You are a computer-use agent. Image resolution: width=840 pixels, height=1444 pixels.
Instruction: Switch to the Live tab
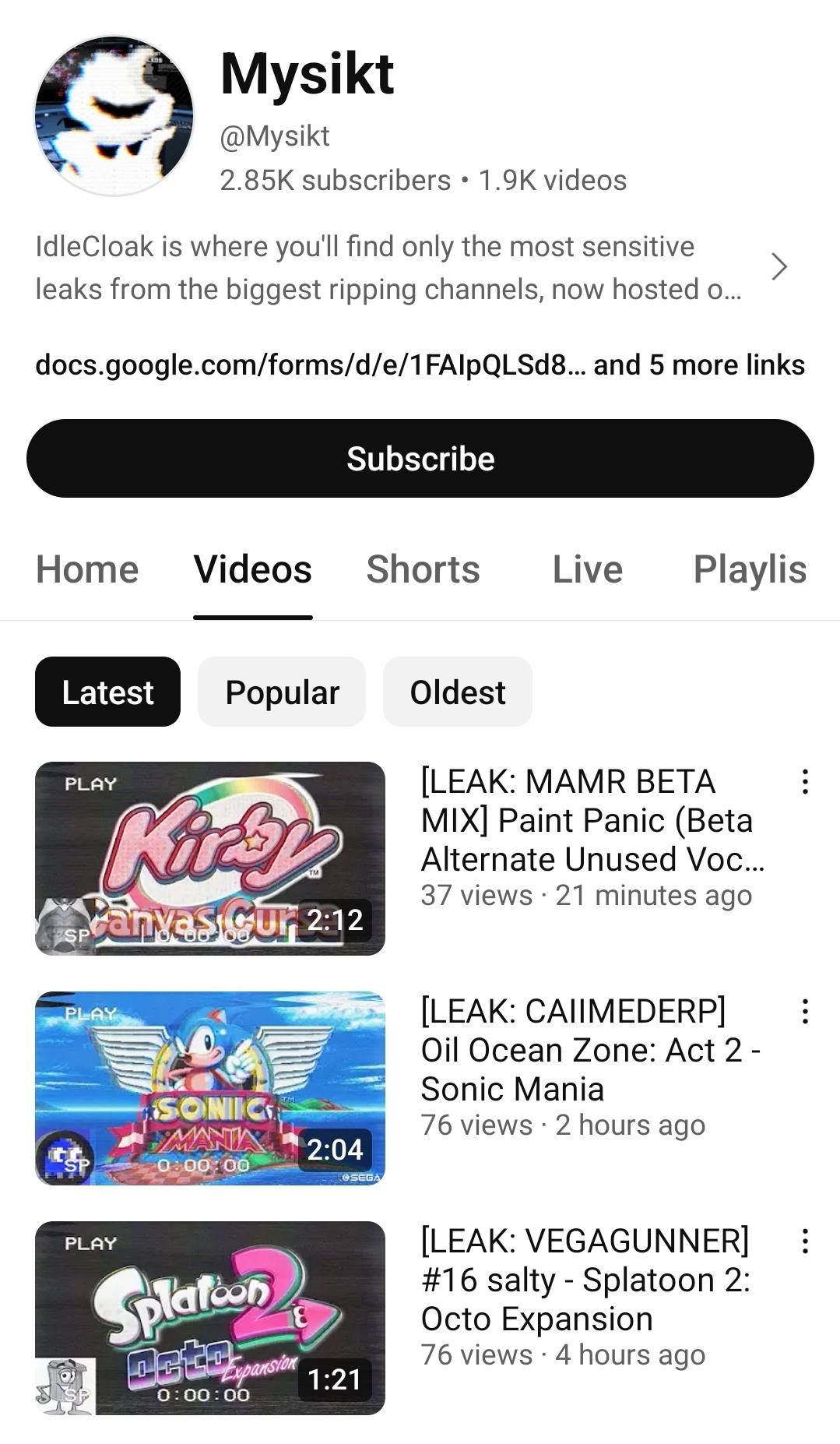click(588, 569)
